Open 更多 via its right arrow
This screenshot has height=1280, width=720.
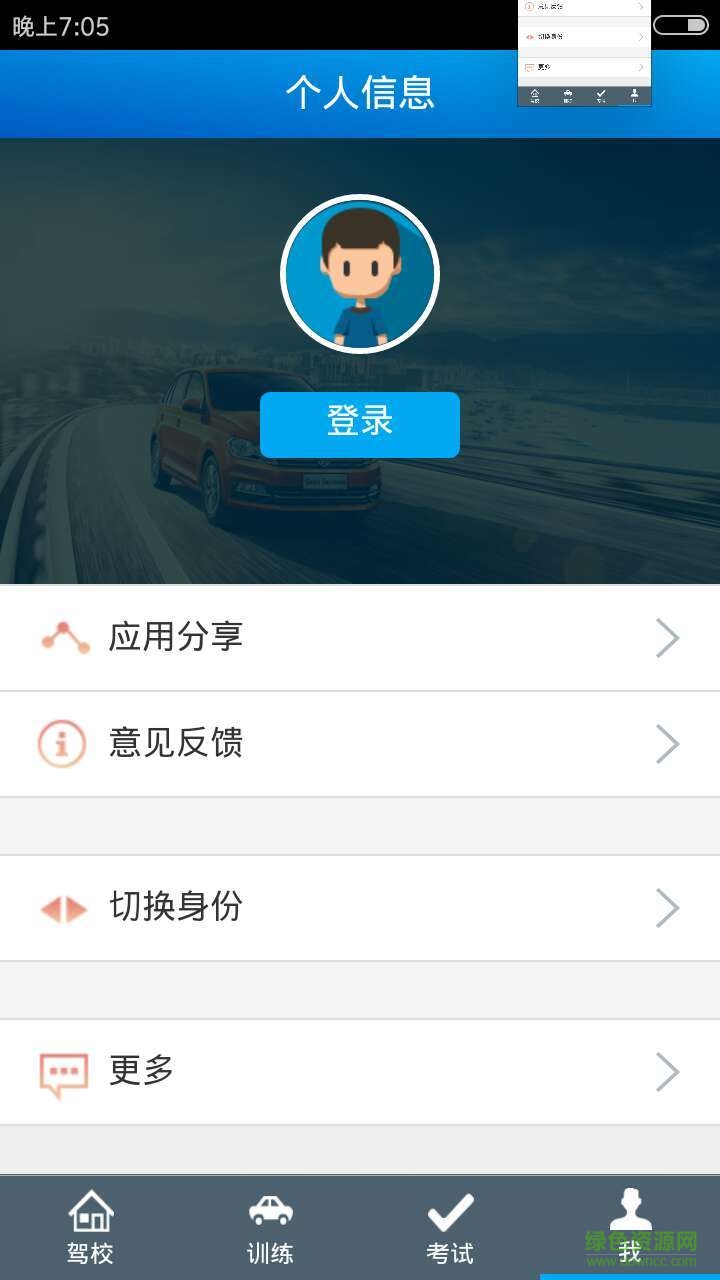coord(667,1071)
